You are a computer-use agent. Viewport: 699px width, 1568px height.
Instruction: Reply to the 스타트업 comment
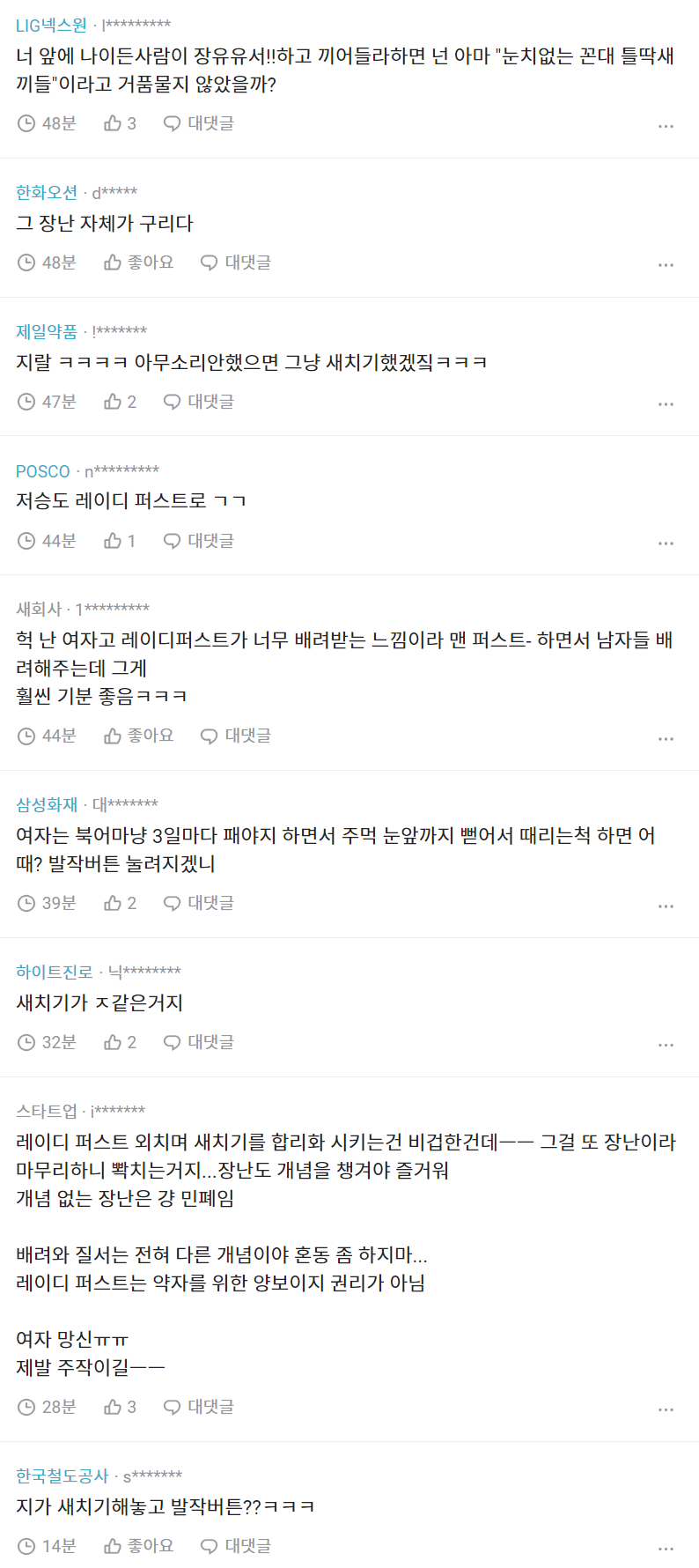click(199, 1407)
